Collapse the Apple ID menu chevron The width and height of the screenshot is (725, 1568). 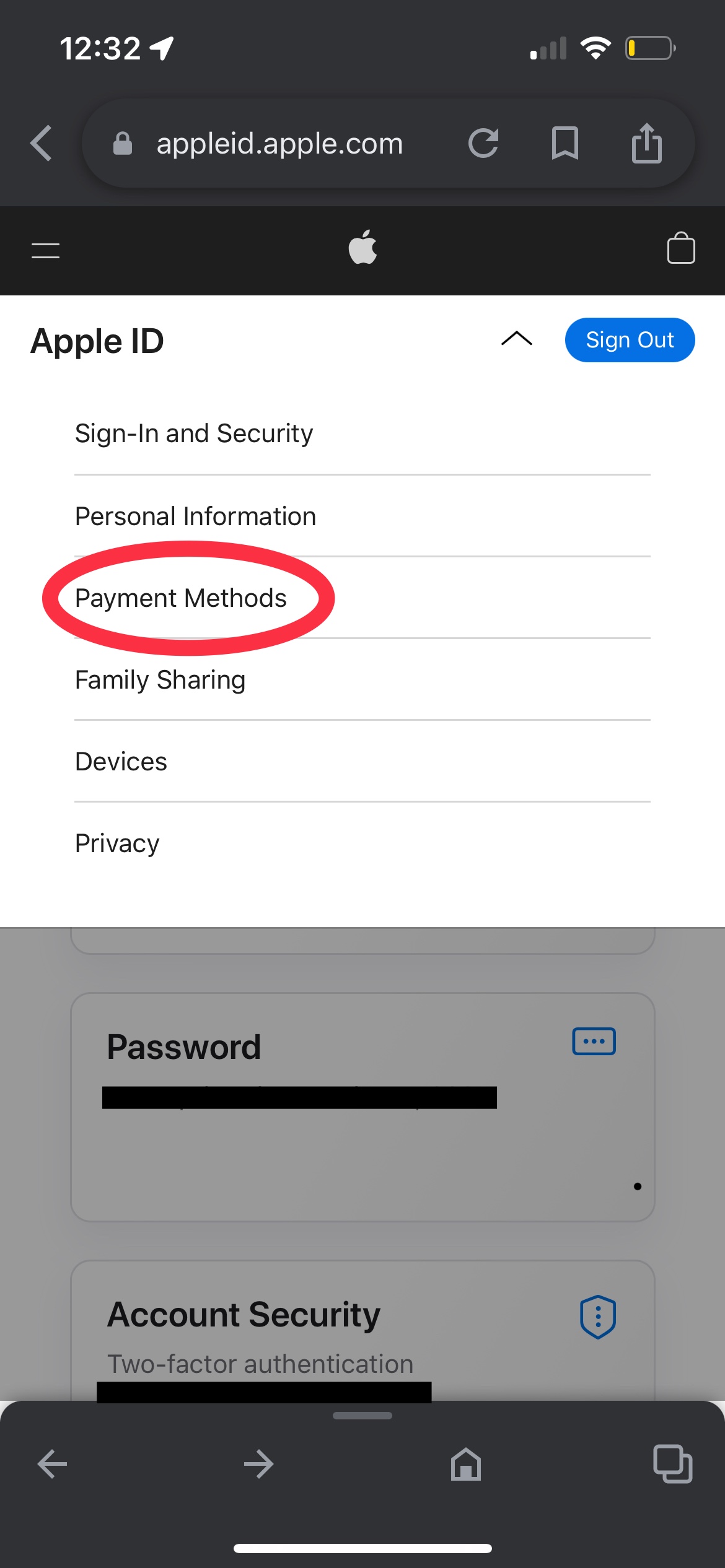click(x=516, y=339)
